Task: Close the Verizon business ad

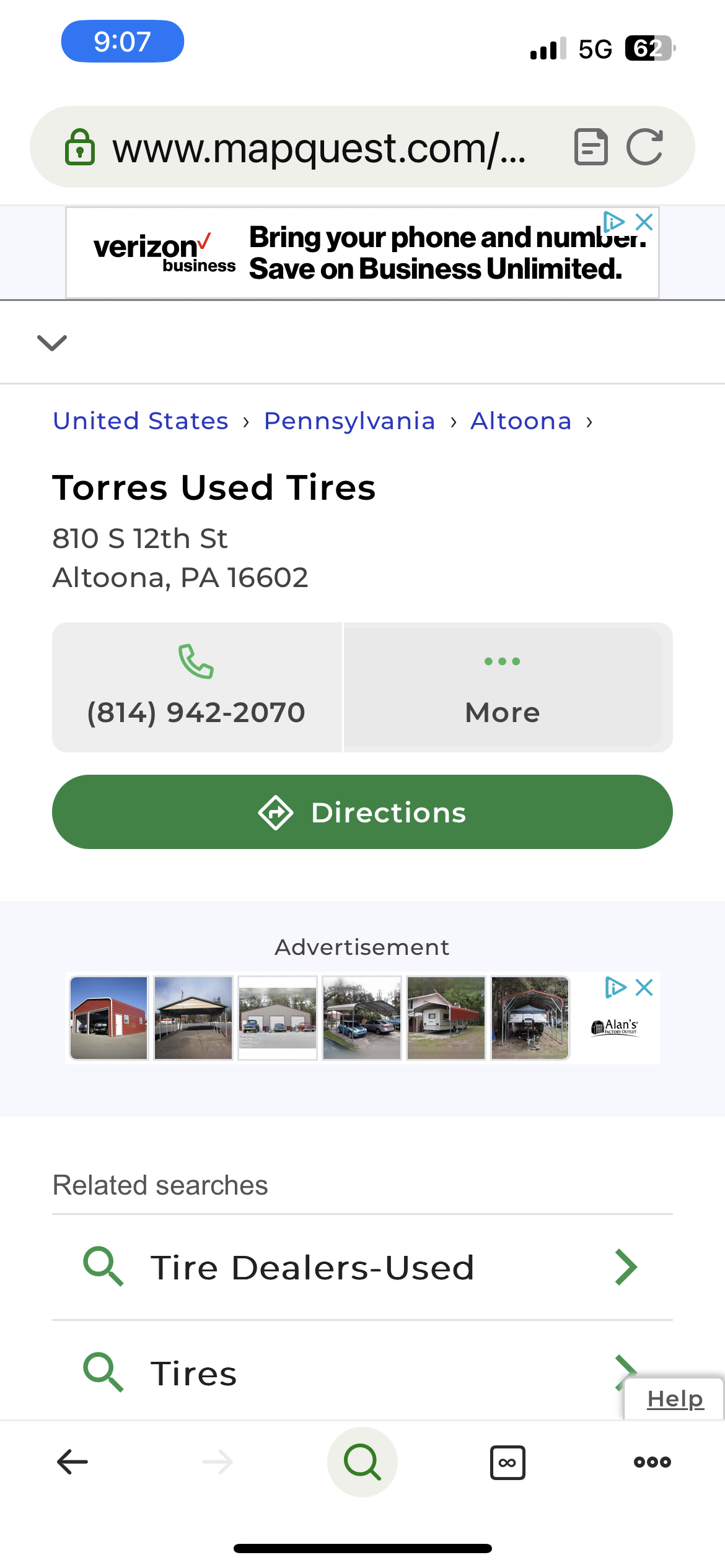Action: (x=644, y=222)
